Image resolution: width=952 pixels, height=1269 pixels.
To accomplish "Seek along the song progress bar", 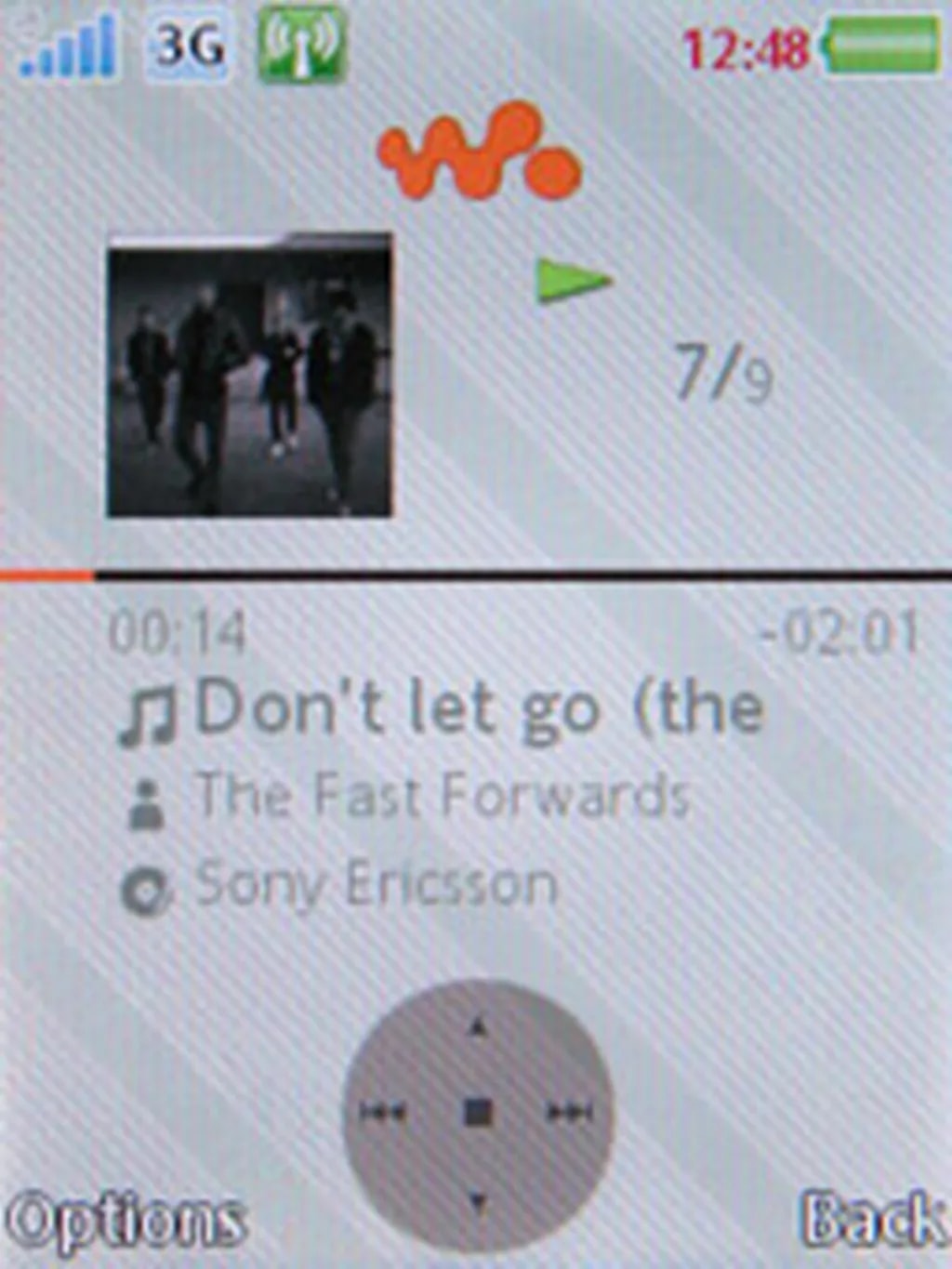I will [x=476, y=576].
